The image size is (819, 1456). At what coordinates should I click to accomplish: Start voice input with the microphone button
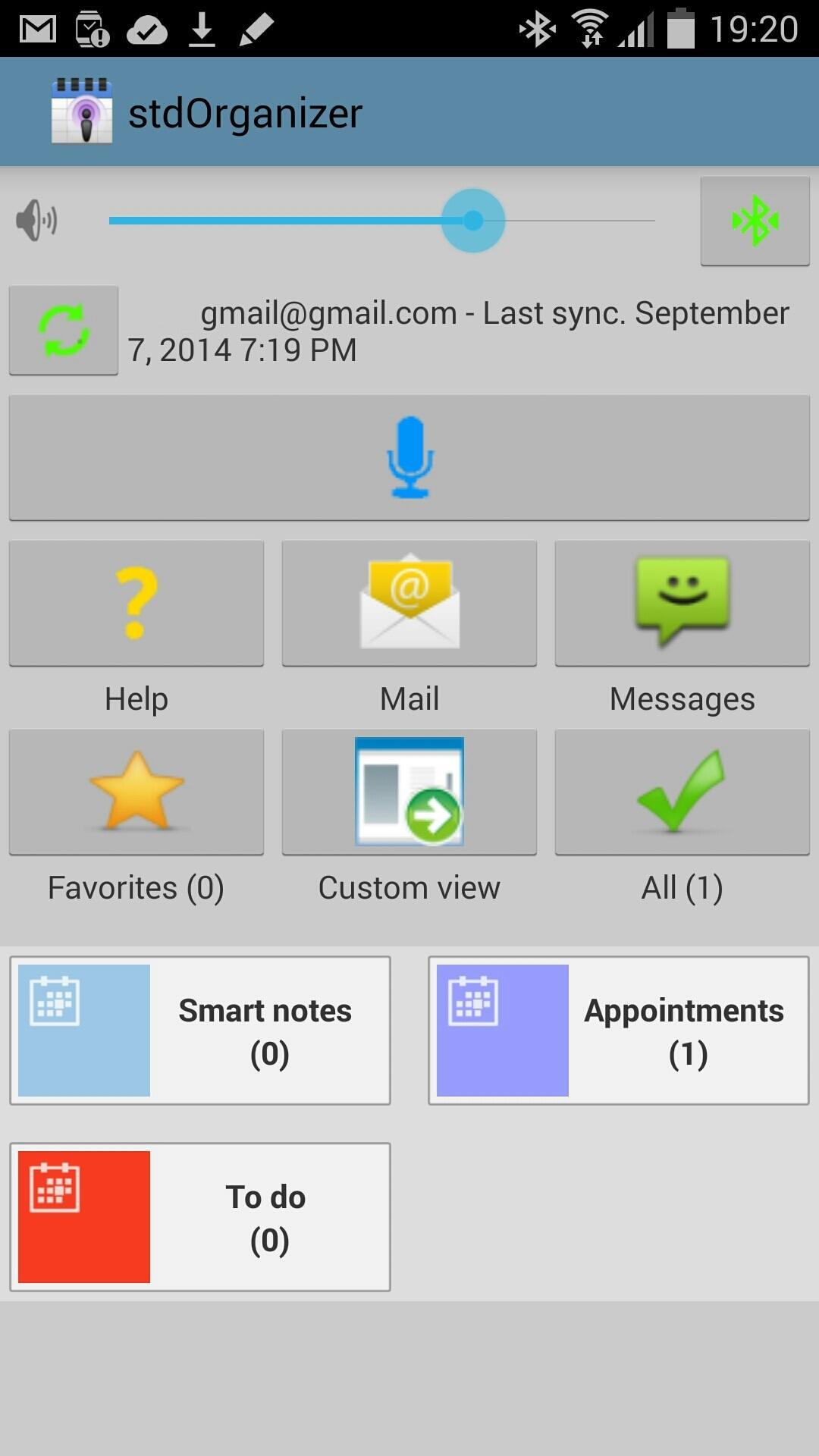pyautogui.click(x=409, y=457)
